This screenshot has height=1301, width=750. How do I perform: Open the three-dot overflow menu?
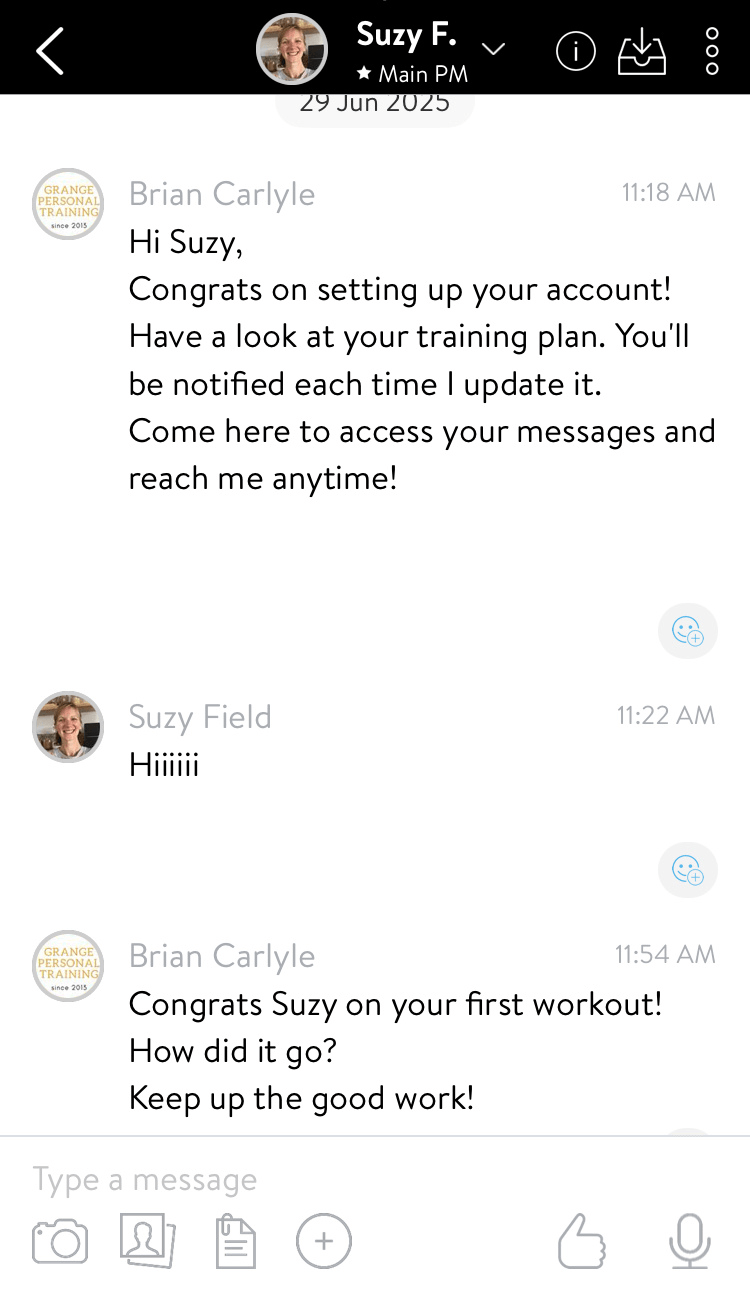pyautogui.click(x=712, y=50)
